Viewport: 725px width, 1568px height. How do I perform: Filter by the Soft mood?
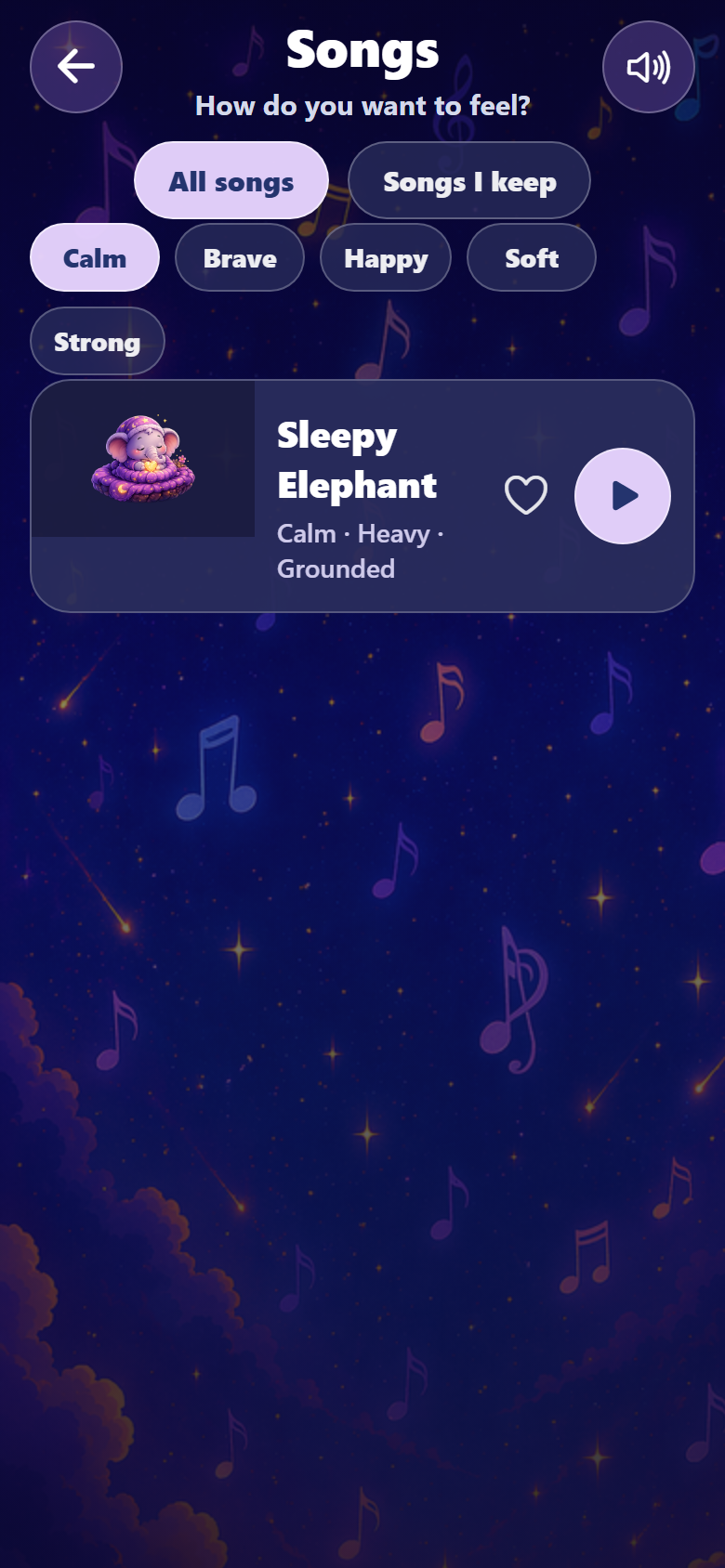click(532, 257)
